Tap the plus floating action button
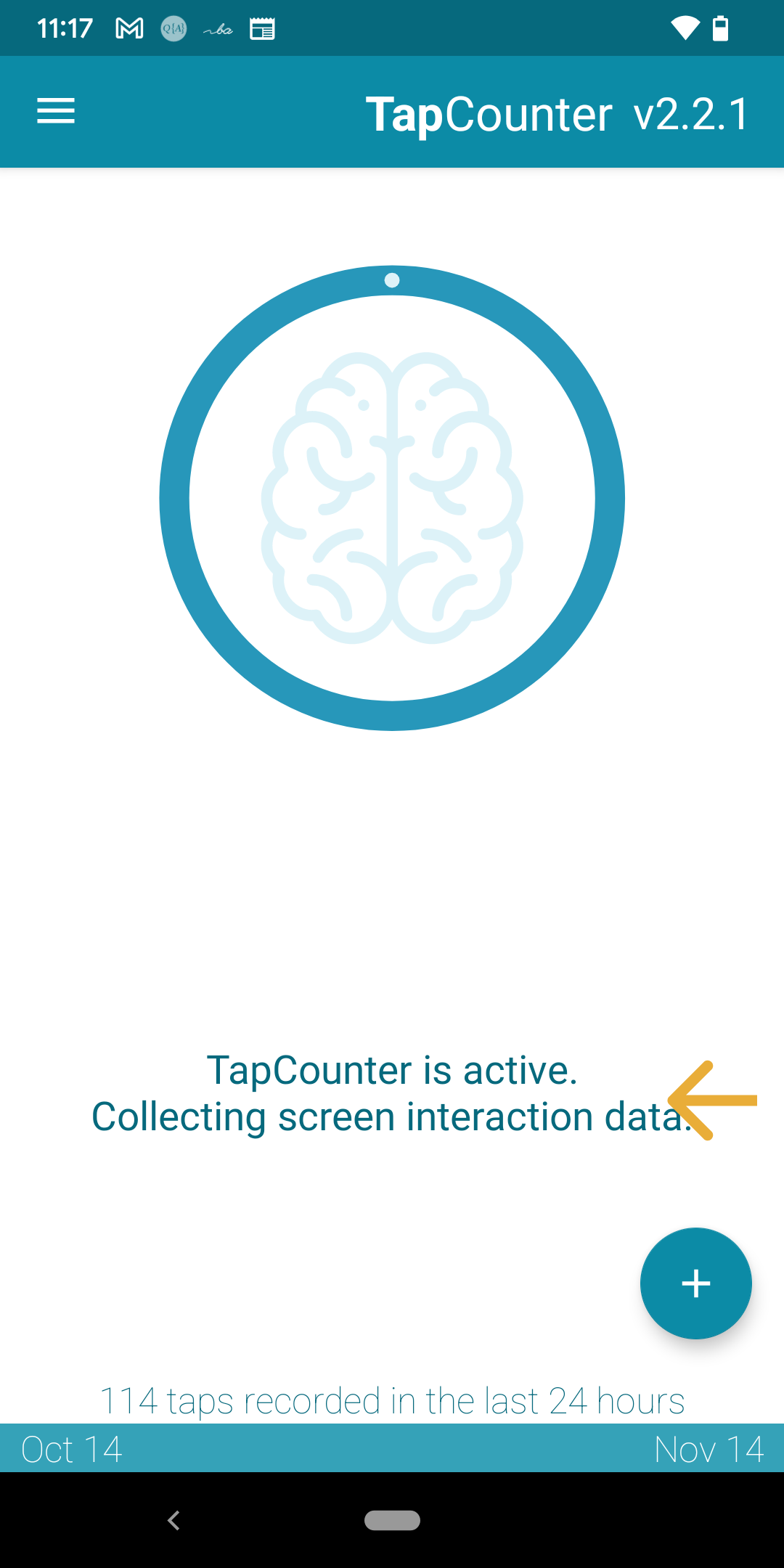The height and width of the screenshot is (1568, 784). click(695, 1283)
